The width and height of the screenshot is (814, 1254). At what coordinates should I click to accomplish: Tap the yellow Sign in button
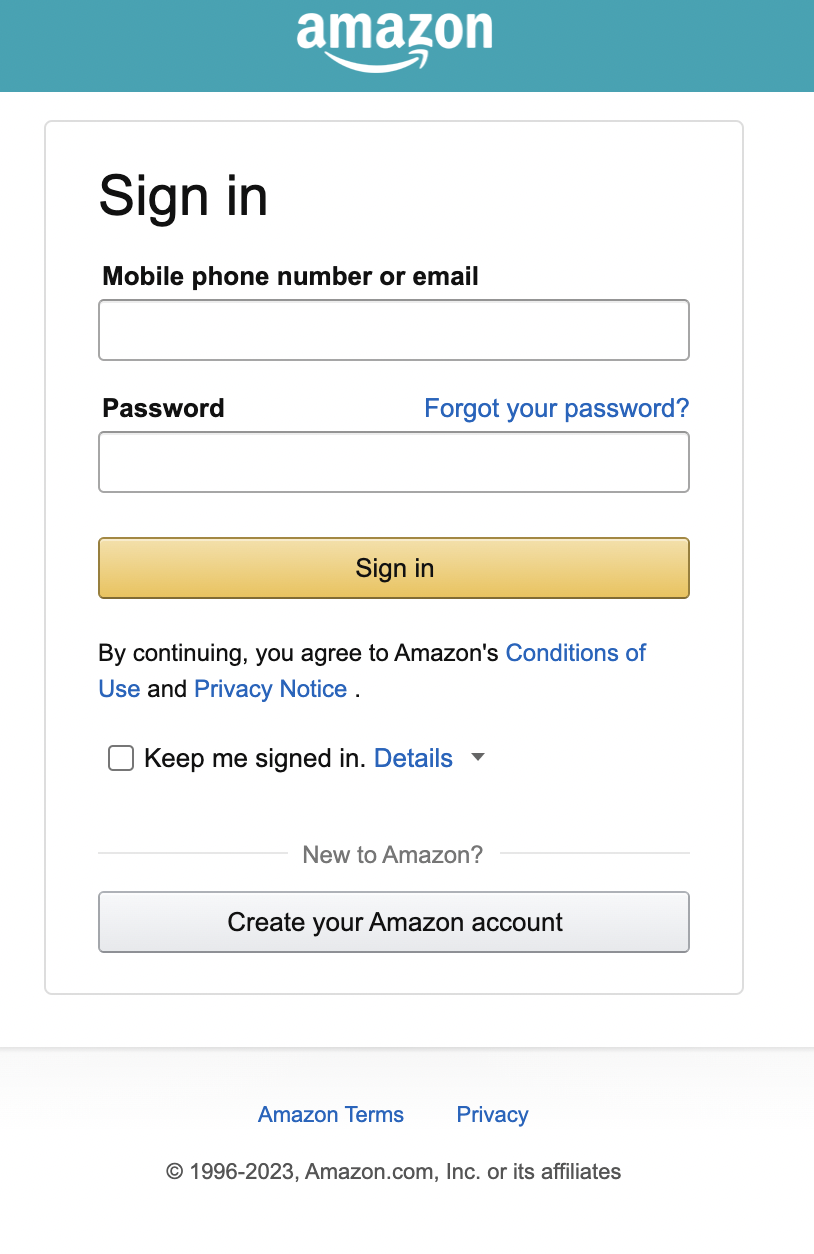coord(393,568)
